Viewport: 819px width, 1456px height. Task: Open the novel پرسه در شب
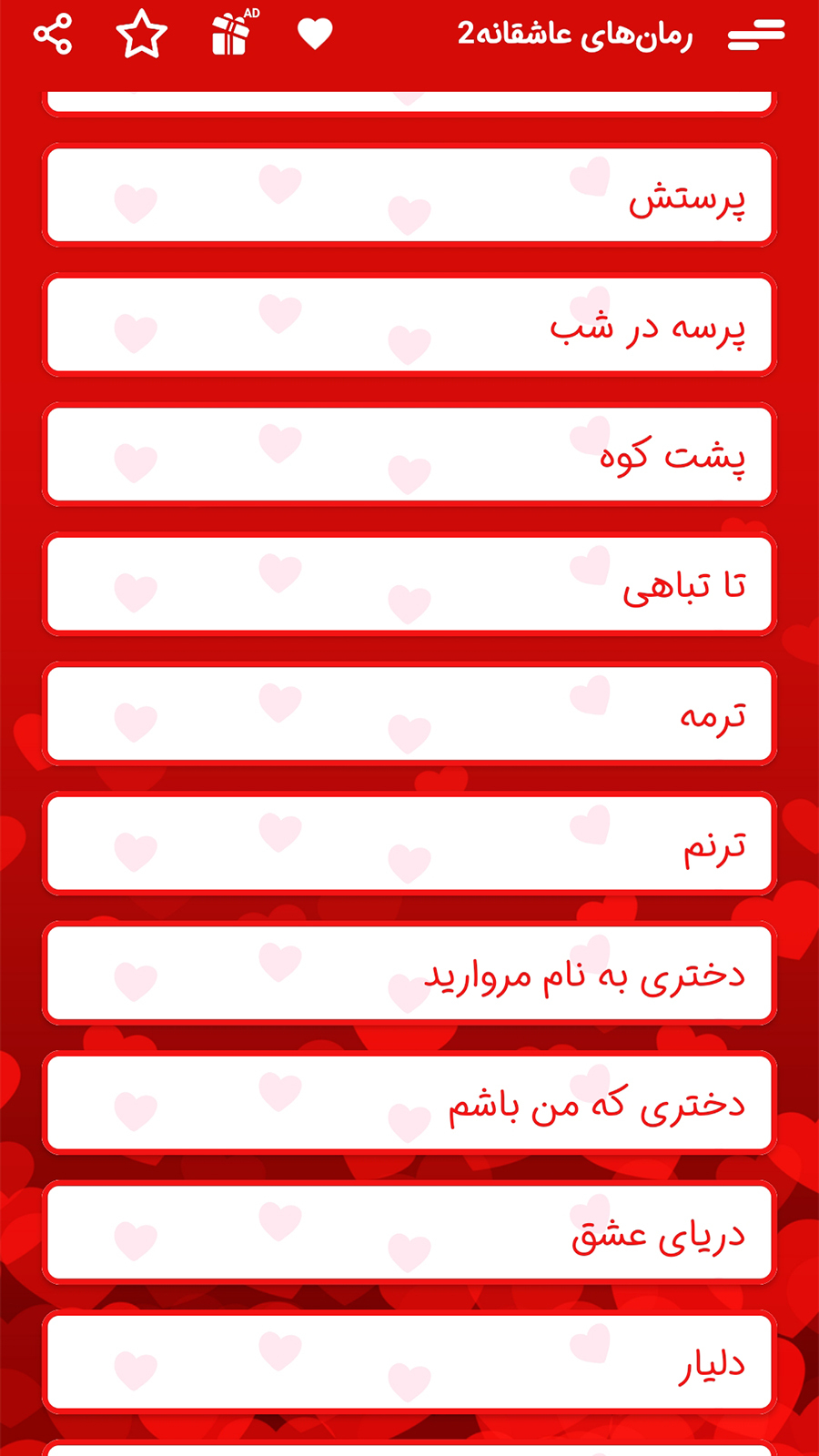[x=409, y=326]
